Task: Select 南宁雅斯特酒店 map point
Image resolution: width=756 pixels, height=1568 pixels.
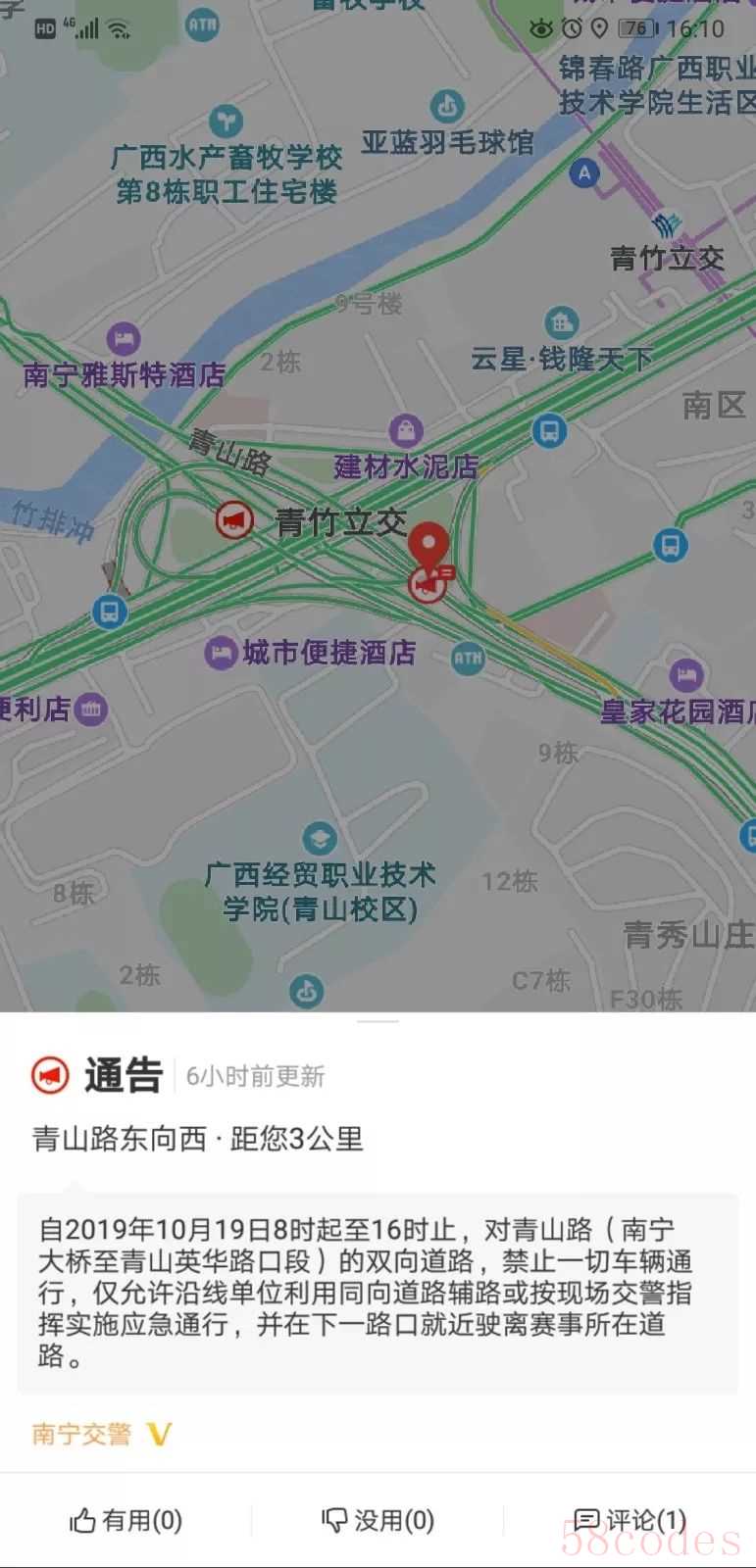Action: [124, 341]
